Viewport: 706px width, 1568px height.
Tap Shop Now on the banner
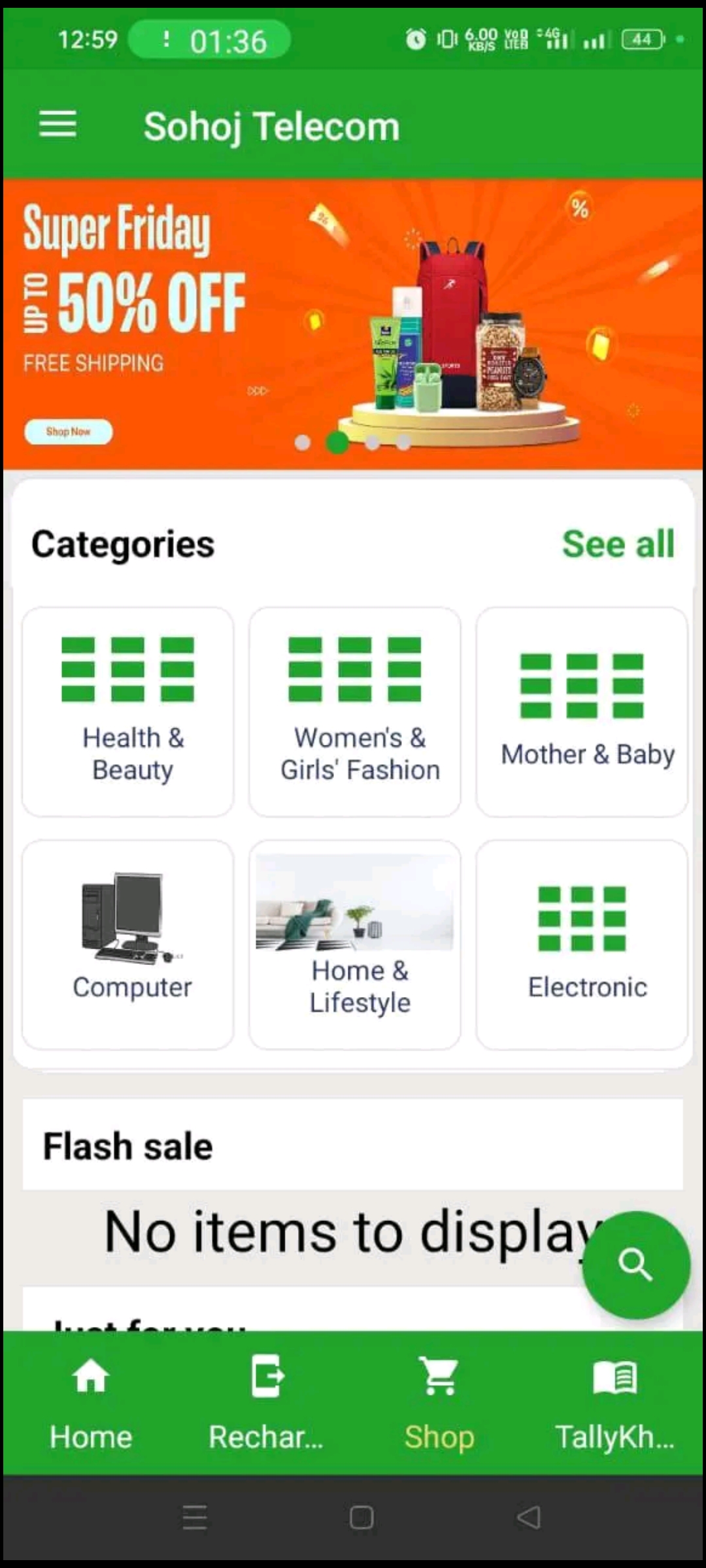pyautogui.click(x=69, y=432)
